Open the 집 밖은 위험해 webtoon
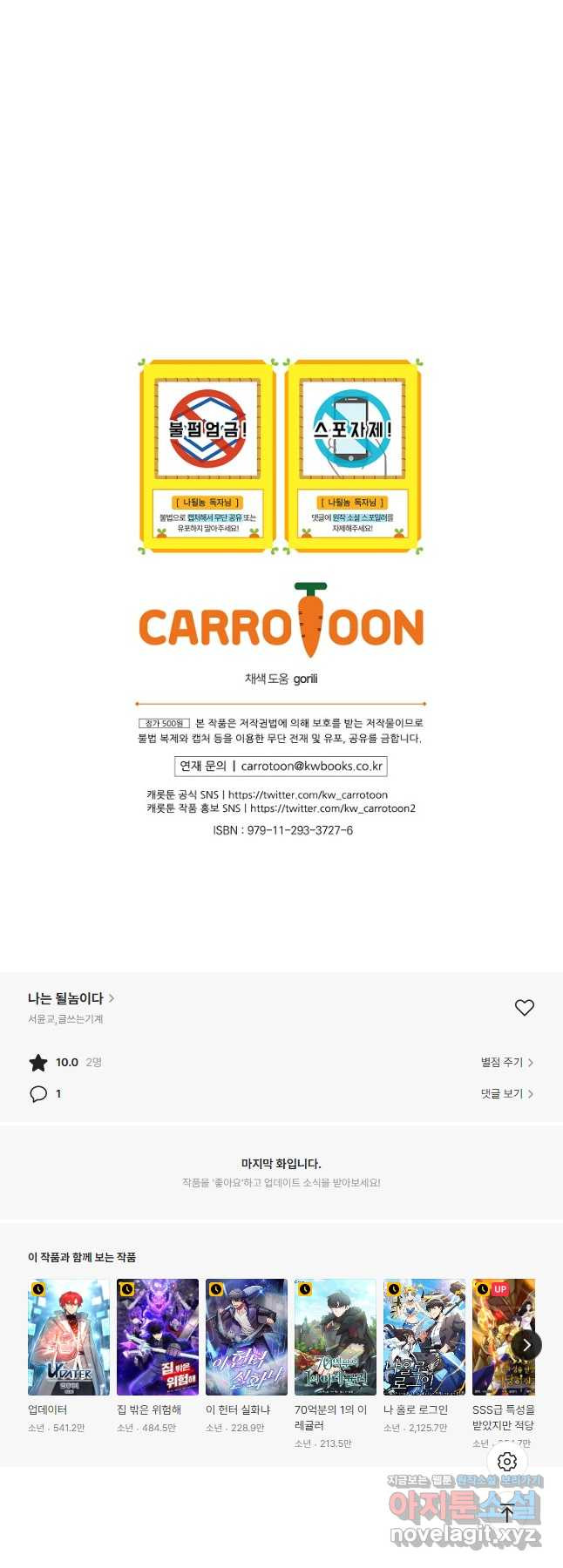563x1568 pixels. pyautogui.click(x=158, y=1337)
